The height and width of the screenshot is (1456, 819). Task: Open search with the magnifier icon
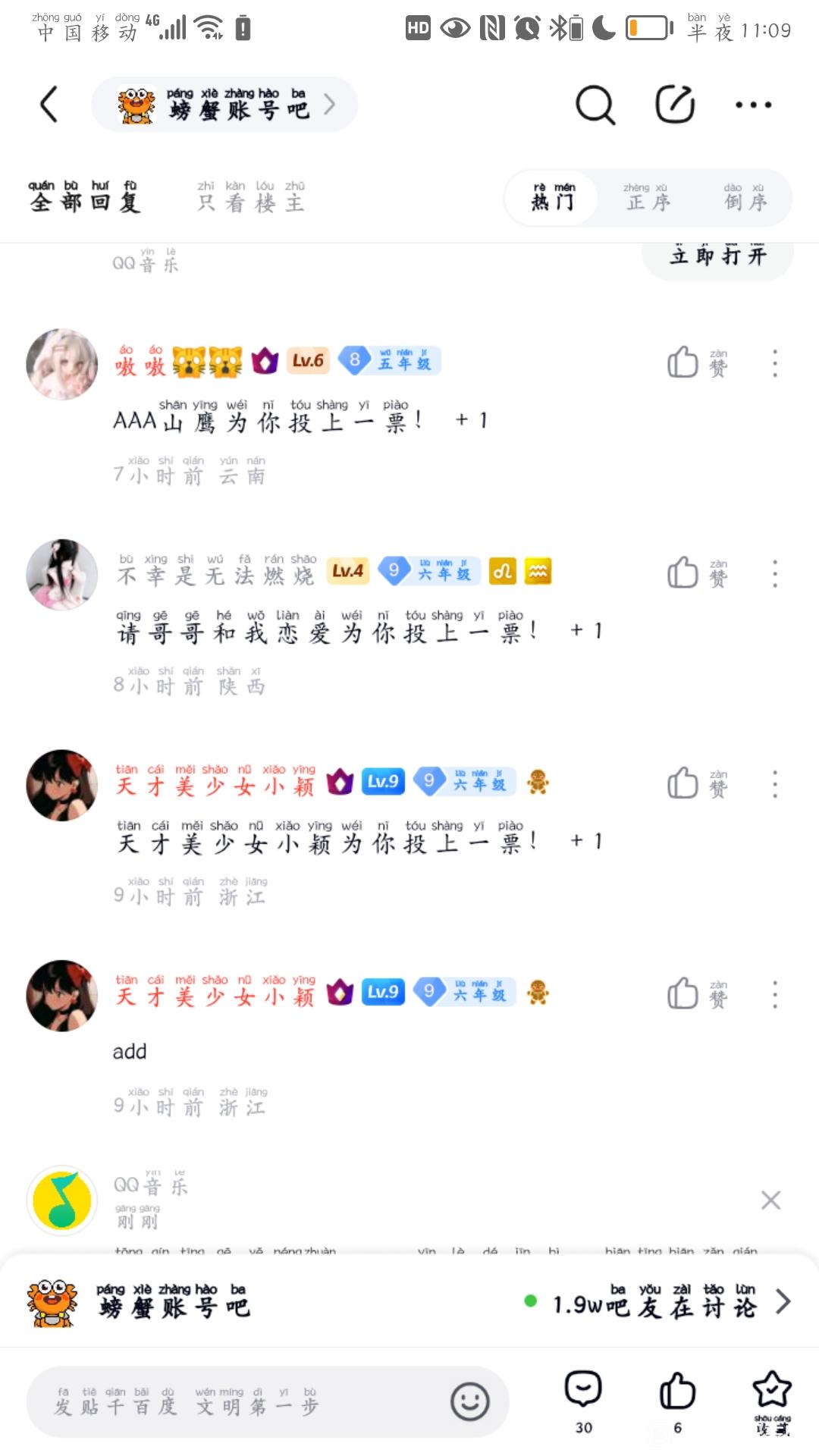point(595,105)
